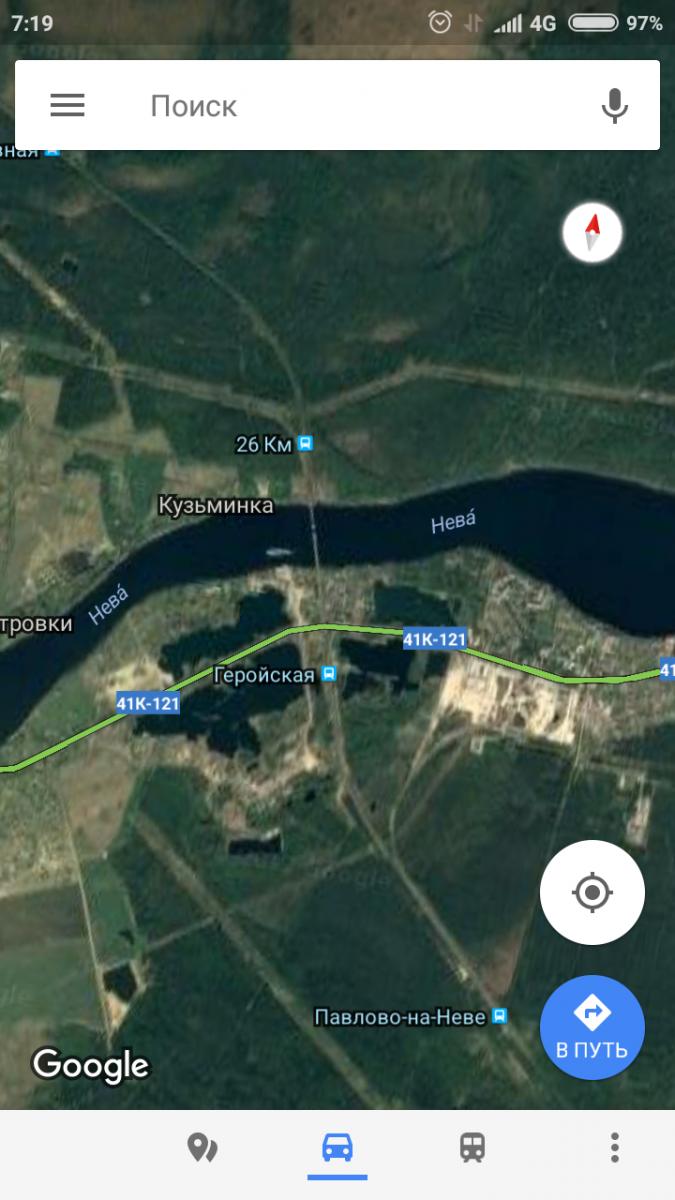Image resolution: width=675 pixels, height=1200 pixels.
Task: Start voice search with microphone
Action: tap(614, 105)
